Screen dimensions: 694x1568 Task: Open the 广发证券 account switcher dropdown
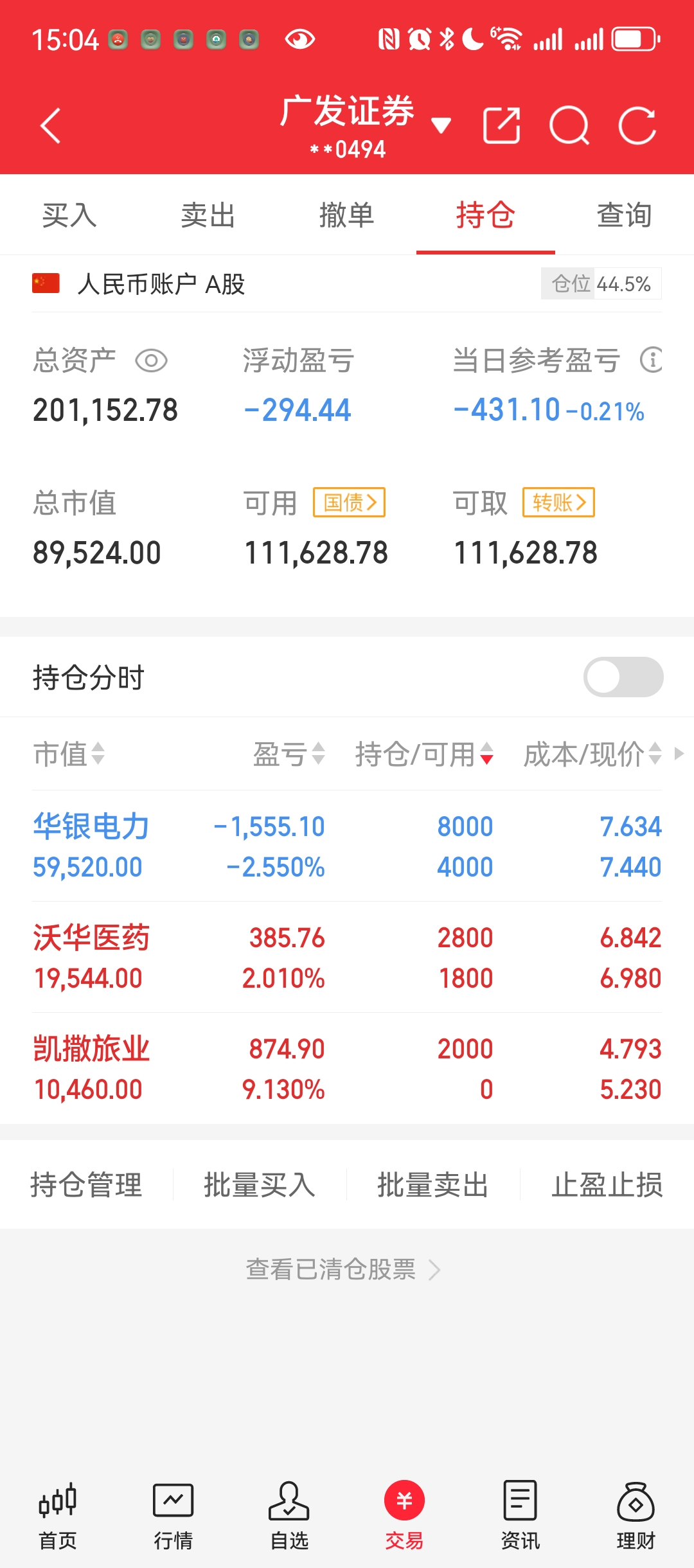(x=441, y=125)
